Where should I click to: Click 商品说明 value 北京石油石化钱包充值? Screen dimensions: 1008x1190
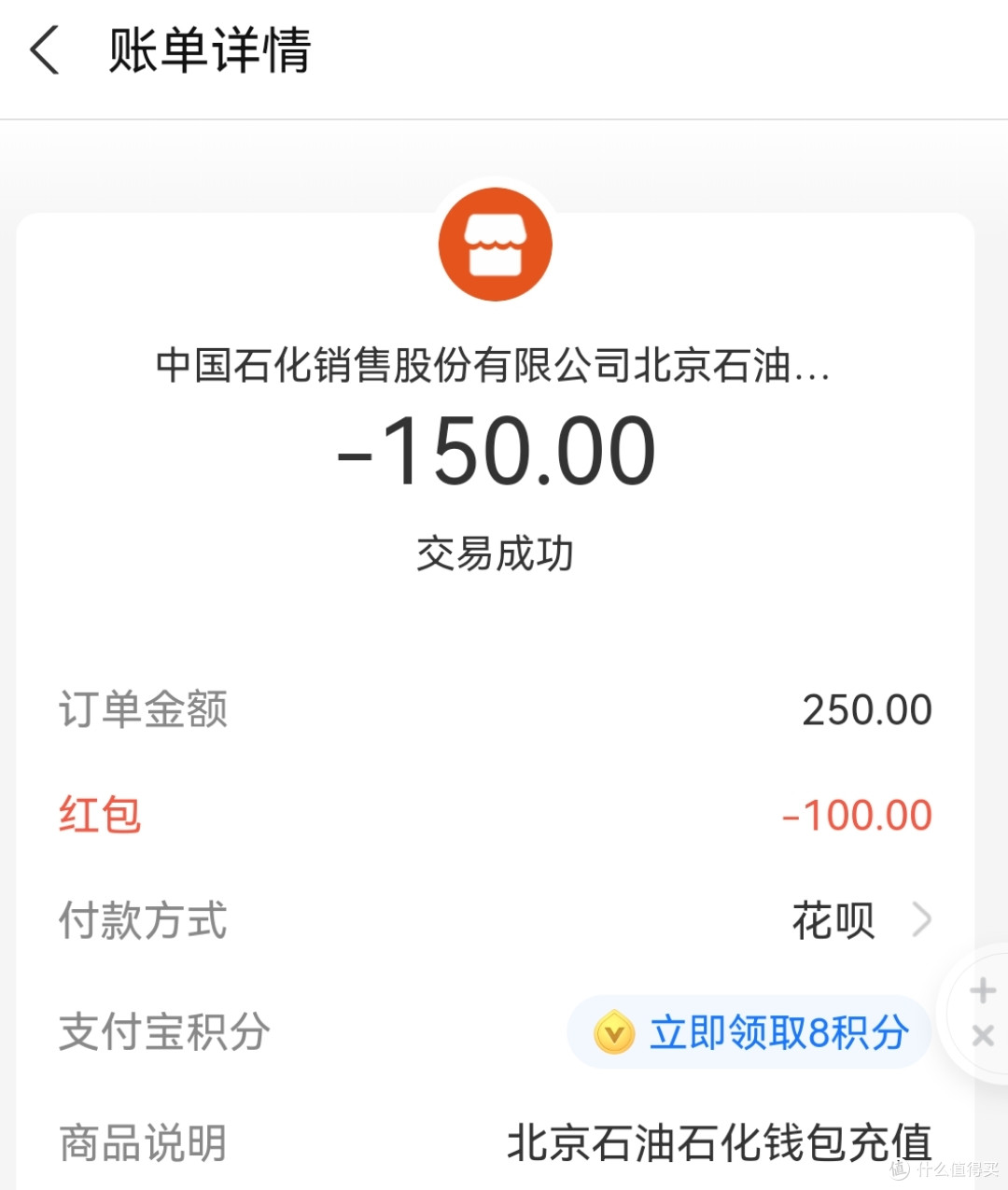click(719, 1140)
